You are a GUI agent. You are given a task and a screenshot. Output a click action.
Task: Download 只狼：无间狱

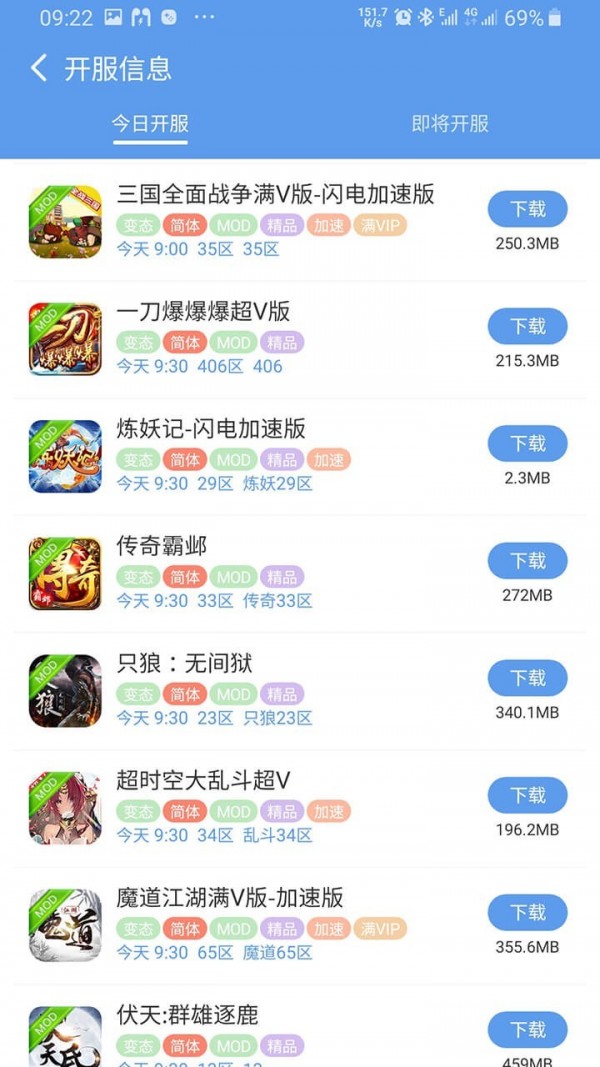coord(527,678)
